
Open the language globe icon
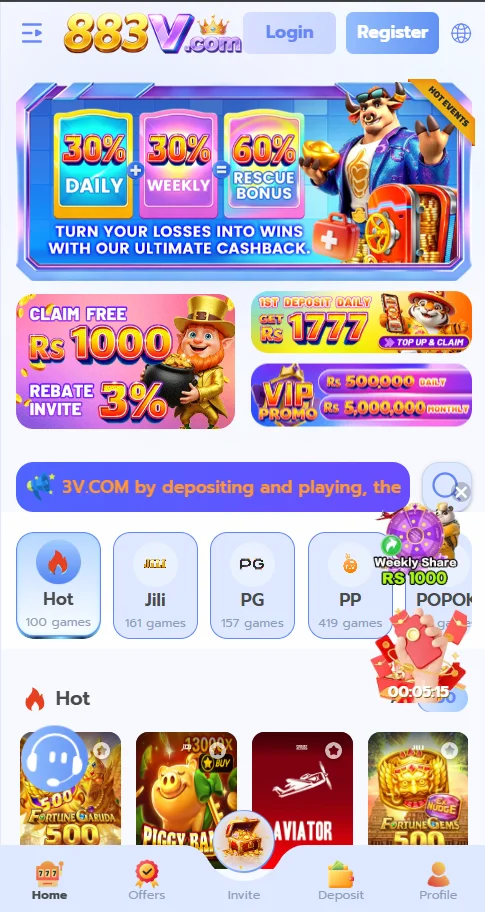(x=461, y=33)
